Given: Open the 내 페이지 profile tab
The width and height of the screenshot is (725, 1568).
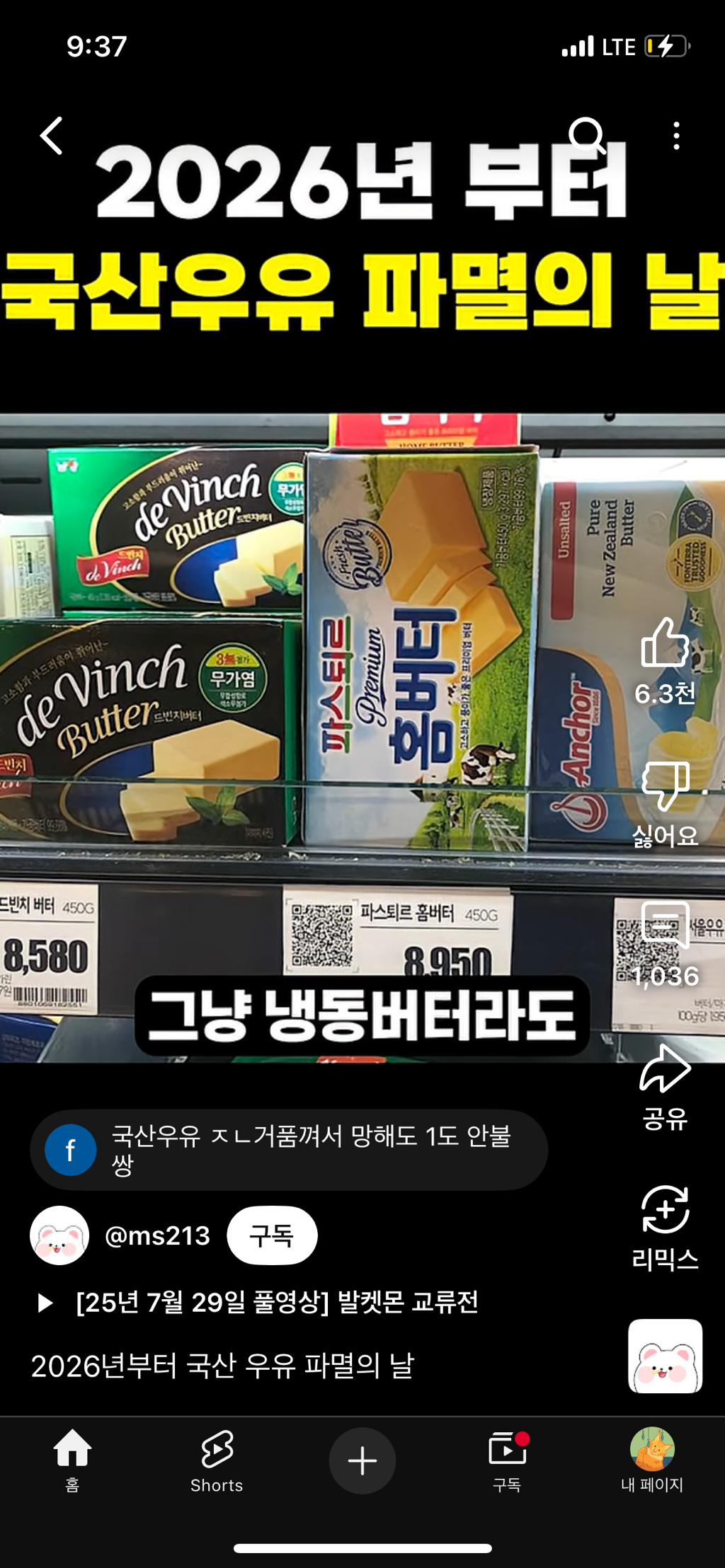Looking at the screenshot, I should tap(652, 1460).
